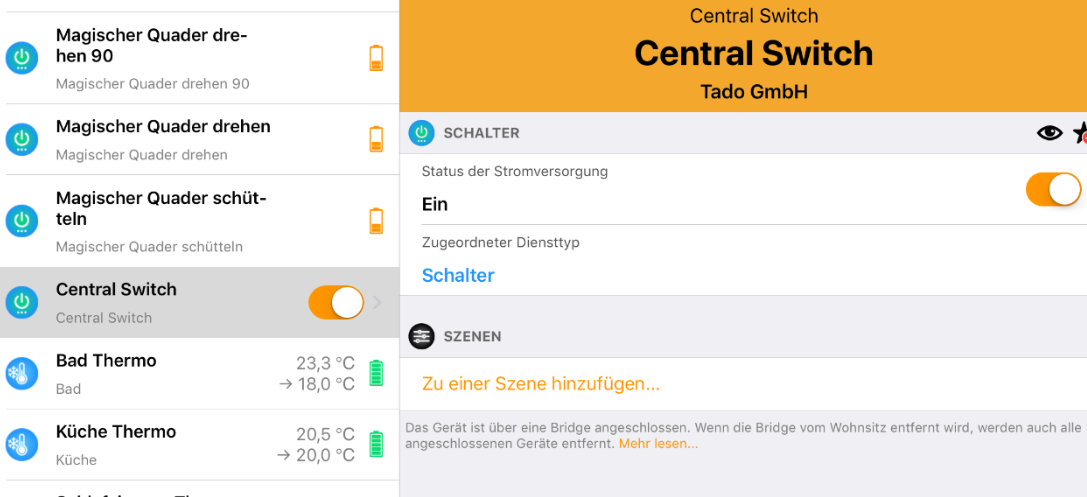Open the Mehr lesen link

click(658, 443)
